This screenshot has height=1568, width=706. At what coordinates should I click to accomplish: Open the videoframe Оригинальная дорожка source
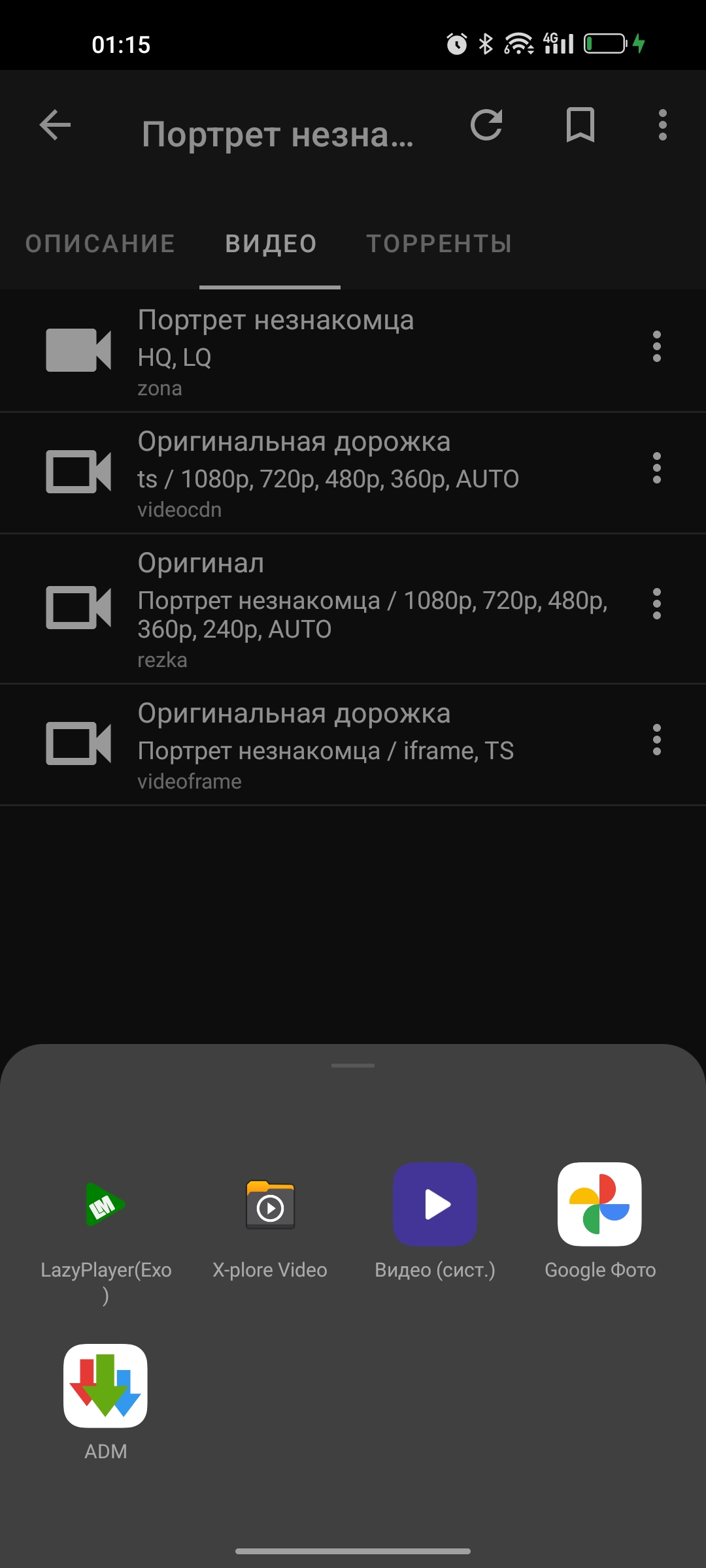[x=327, y=744]
